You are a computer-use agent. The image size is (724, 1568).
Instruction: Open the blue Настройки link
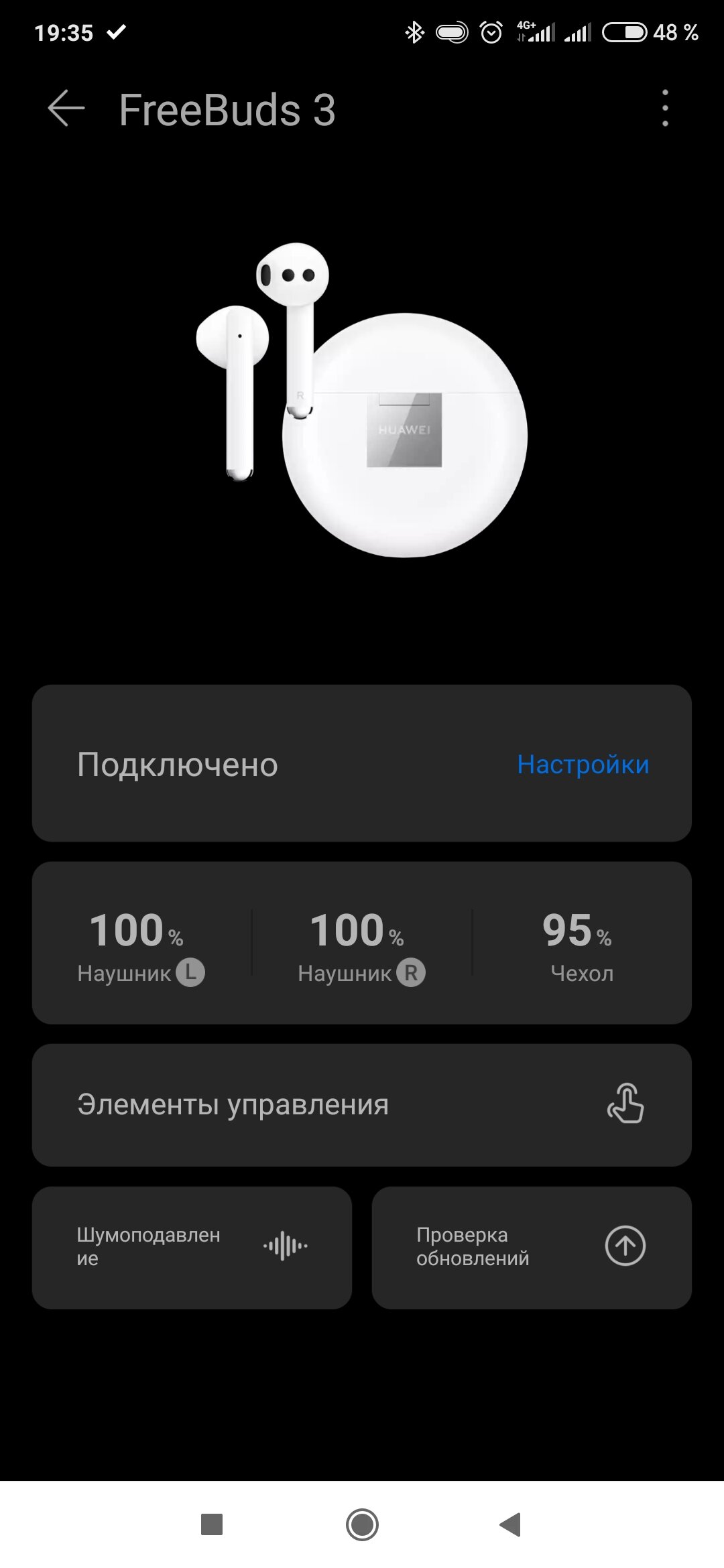pyautogui.click(x=583, y=765)
